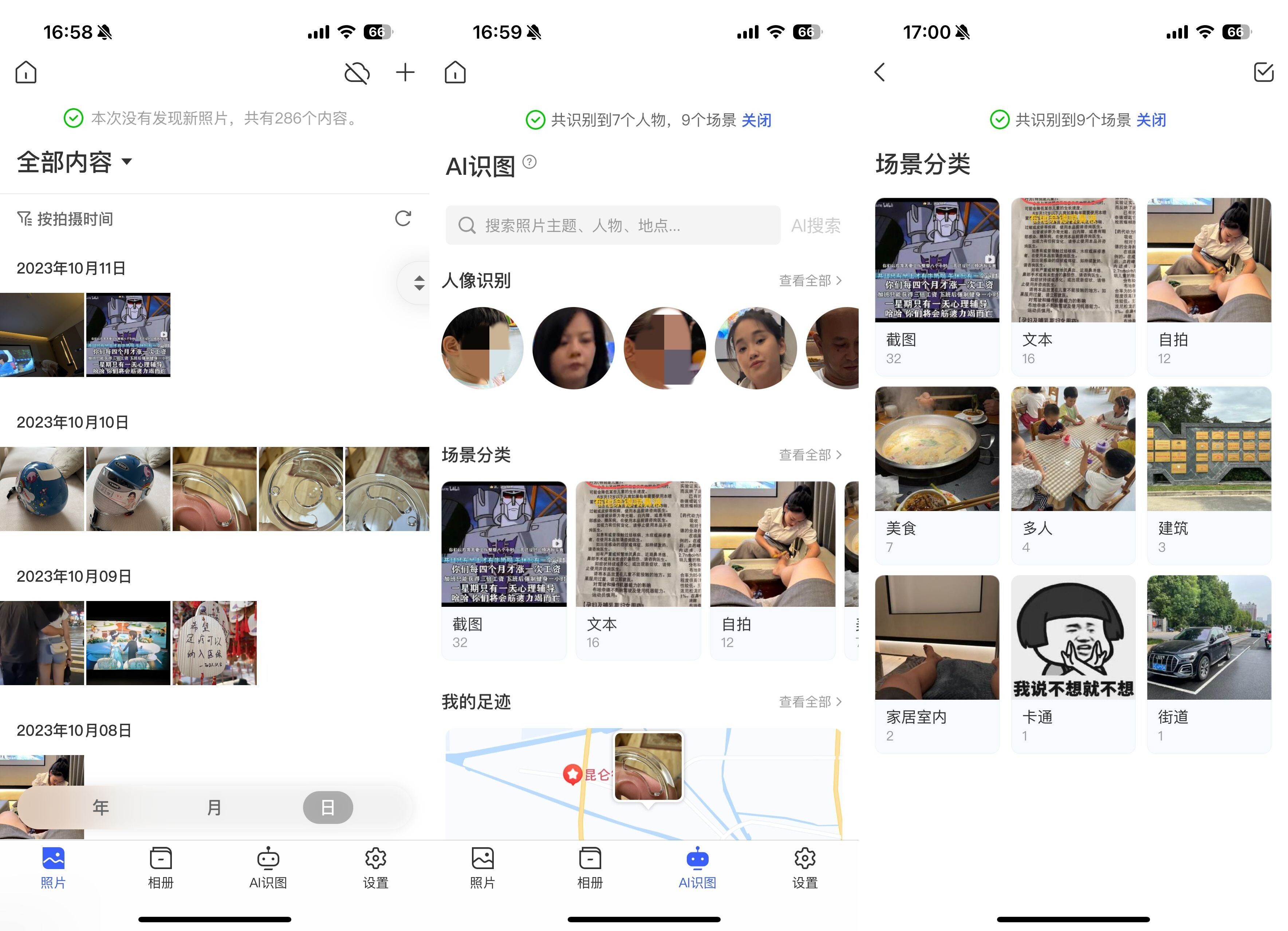Open the help icon beside AI识图
This screenshot has width=1288, height=931.
[x=529, y=162]
